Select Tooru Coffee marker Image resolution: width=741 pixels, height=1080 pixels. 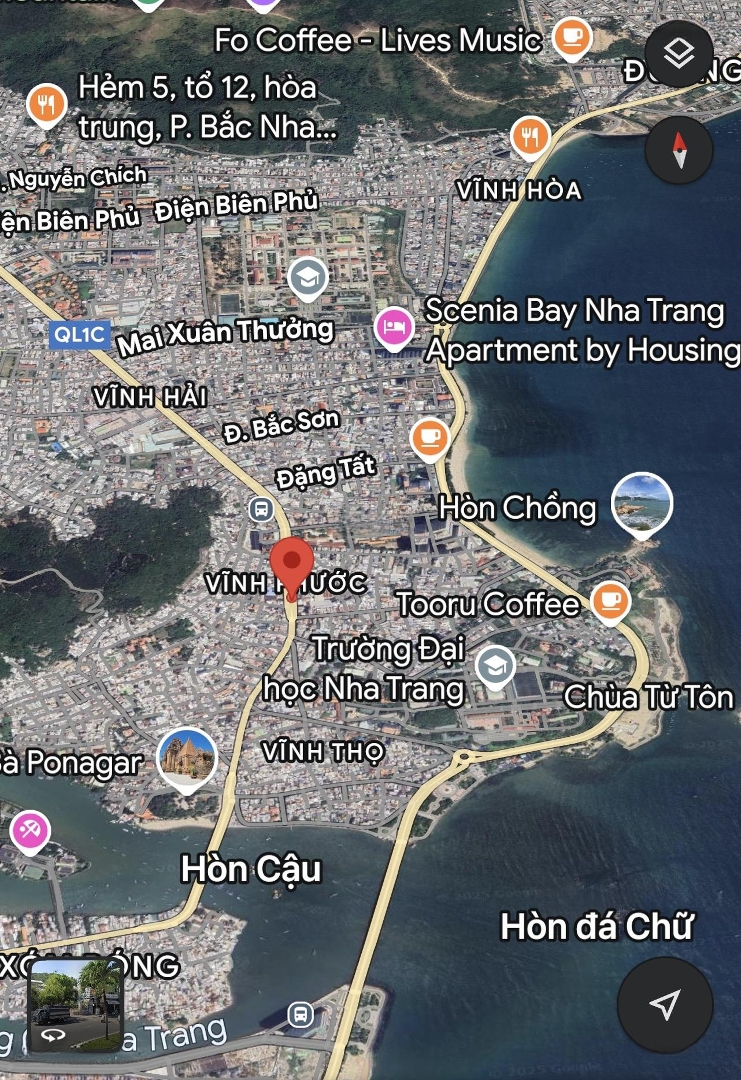tap(609, 600)
